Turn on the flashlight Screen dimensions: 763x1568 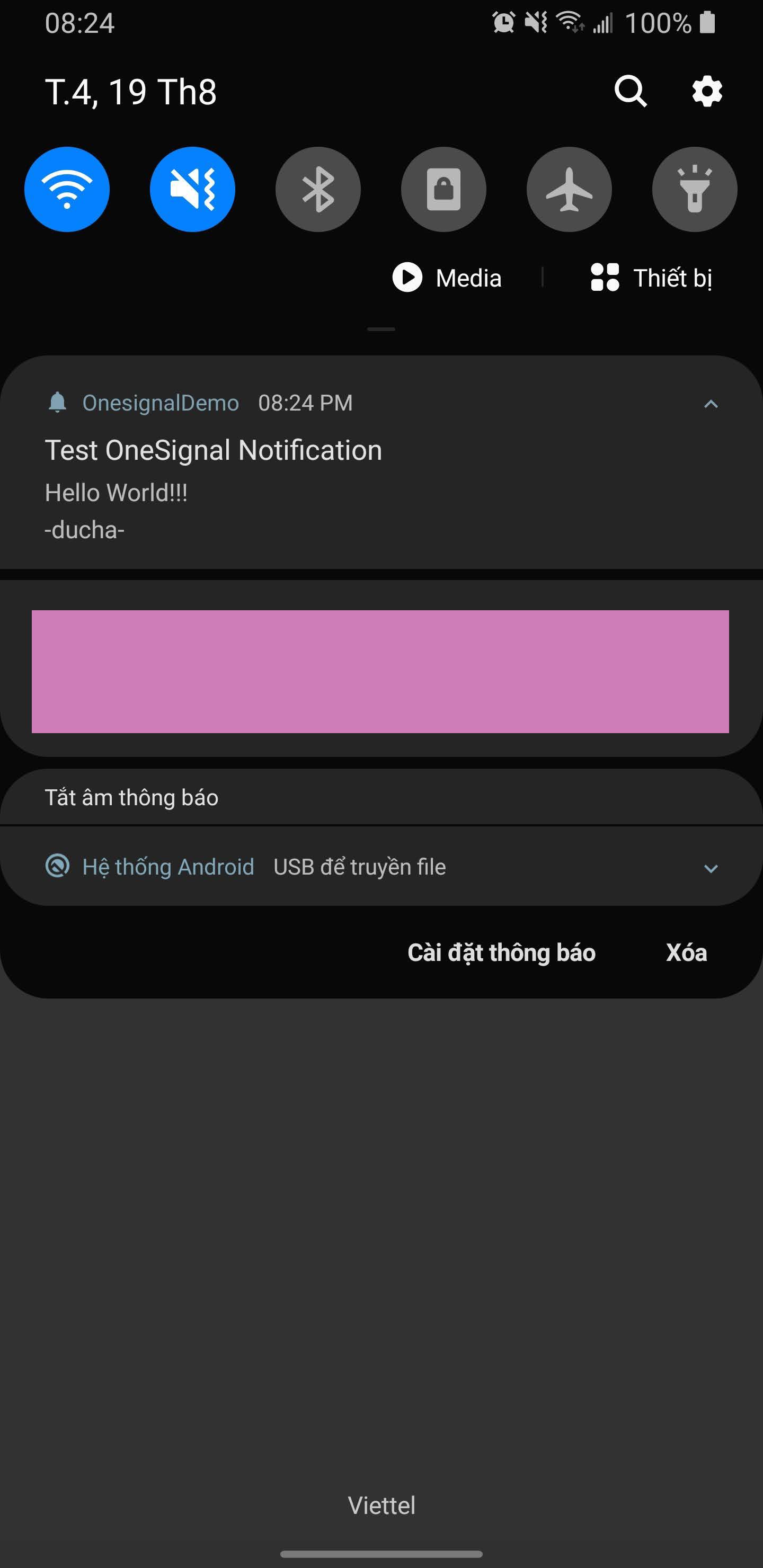(694, 189)
